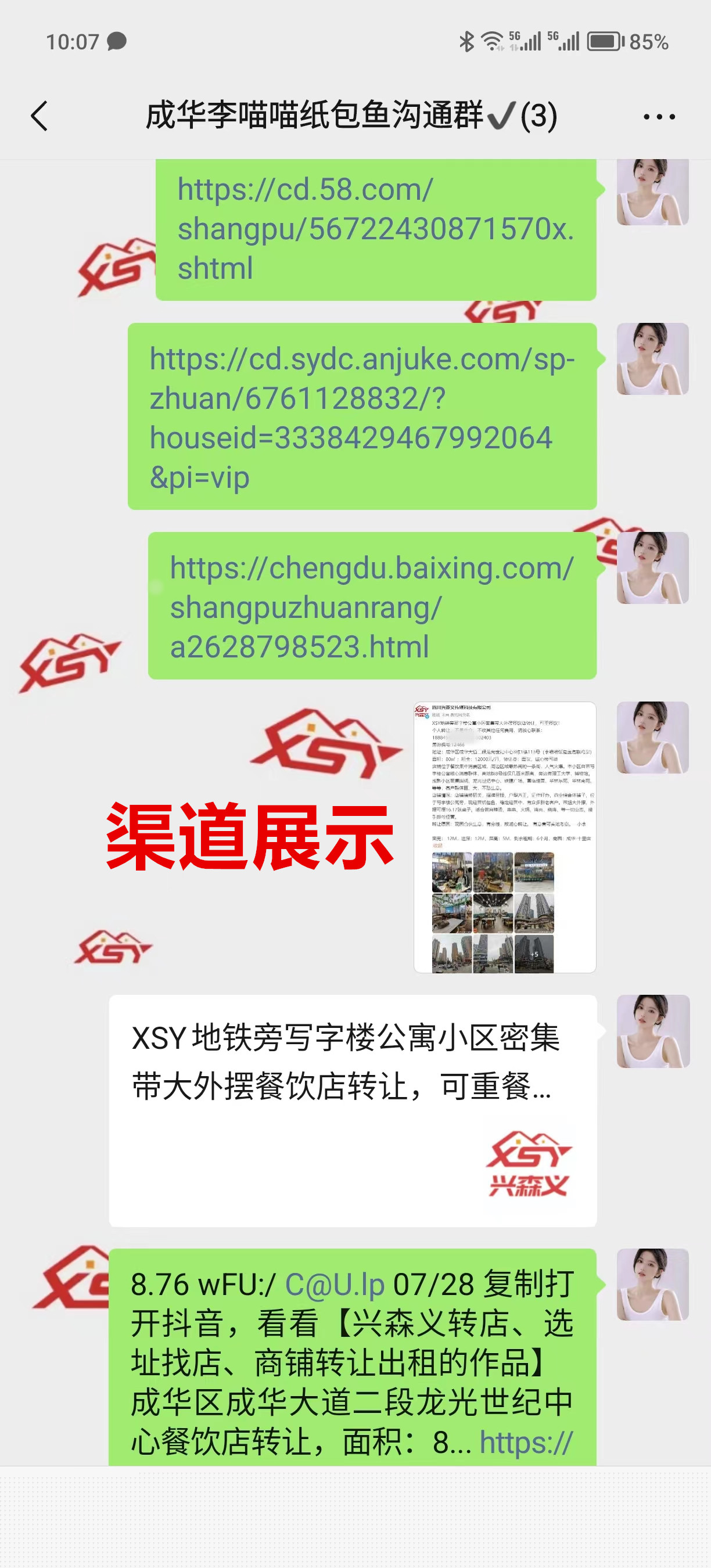Open sender avatar beside the 58.com message
Viewport: 711px width, 1568px height.
[652, 192]
